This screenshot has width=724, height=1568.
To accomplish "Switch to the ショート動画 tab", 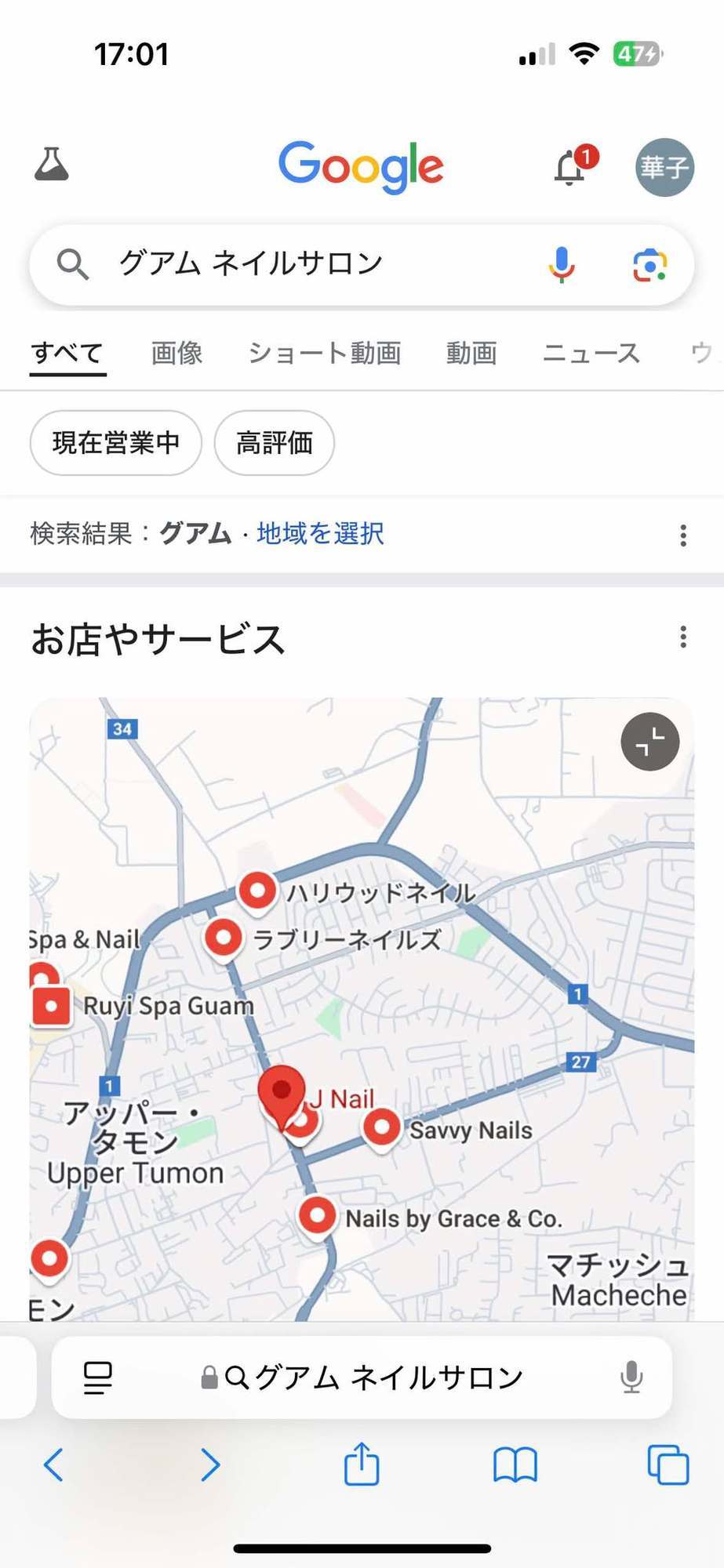I will pyautogui.click(x=325, y=353).
